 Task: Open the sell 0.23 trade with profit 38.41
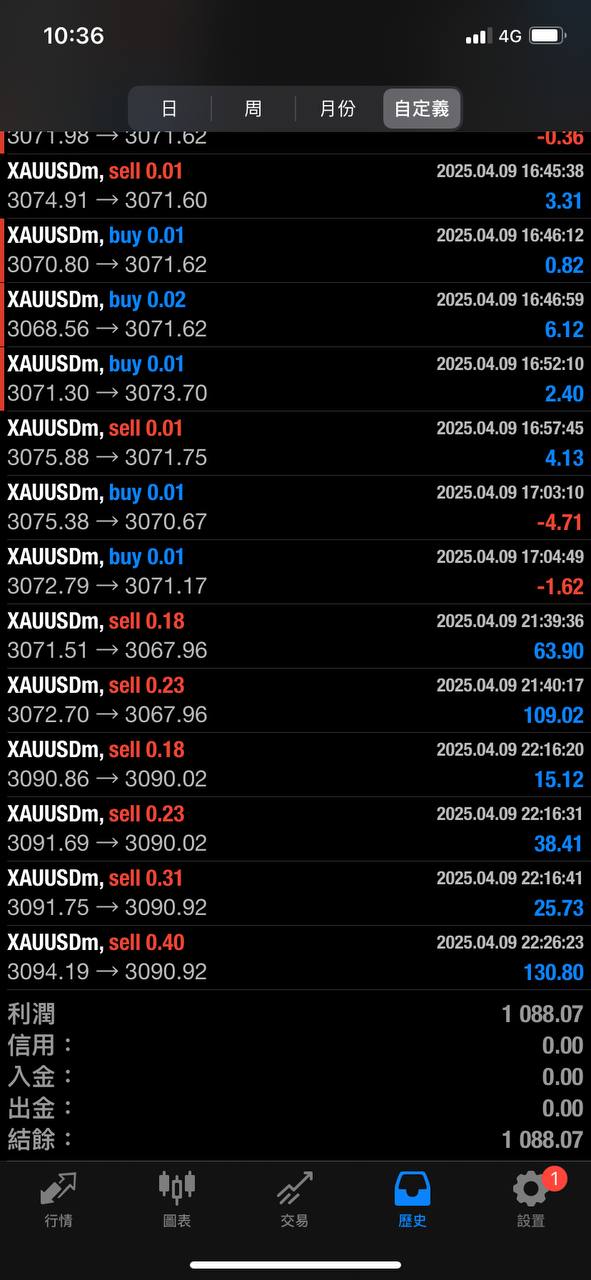pos(295,829)
